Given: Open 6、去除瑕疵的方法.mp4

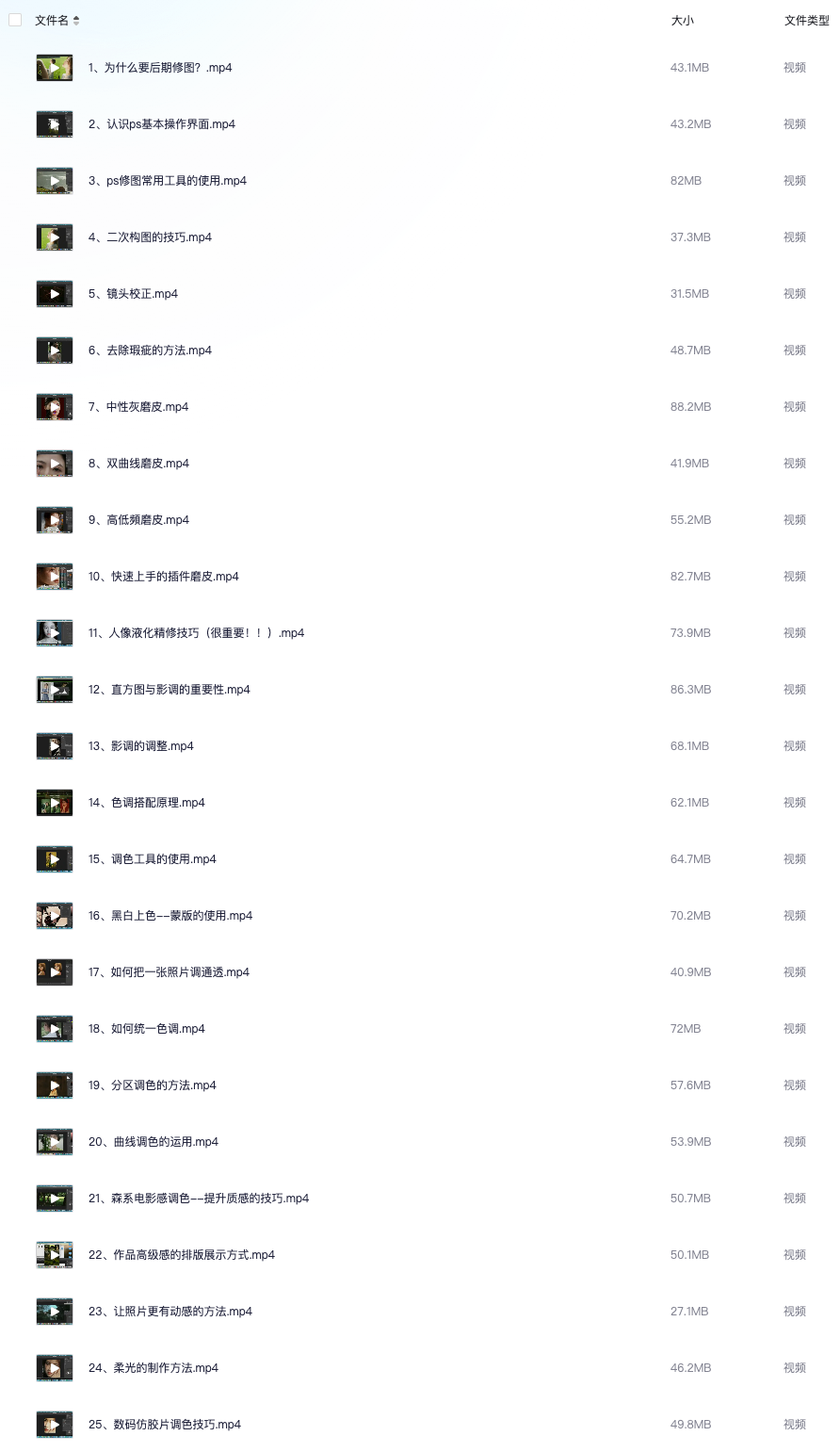Looking at the screenshot, I should (x=150, y=351).
